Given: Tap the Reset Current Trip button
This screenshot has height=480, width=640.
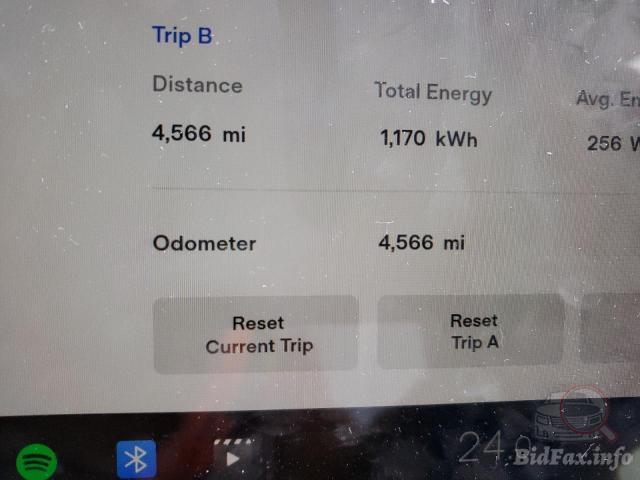Looking at the screenshot, I should coord(258,335).
